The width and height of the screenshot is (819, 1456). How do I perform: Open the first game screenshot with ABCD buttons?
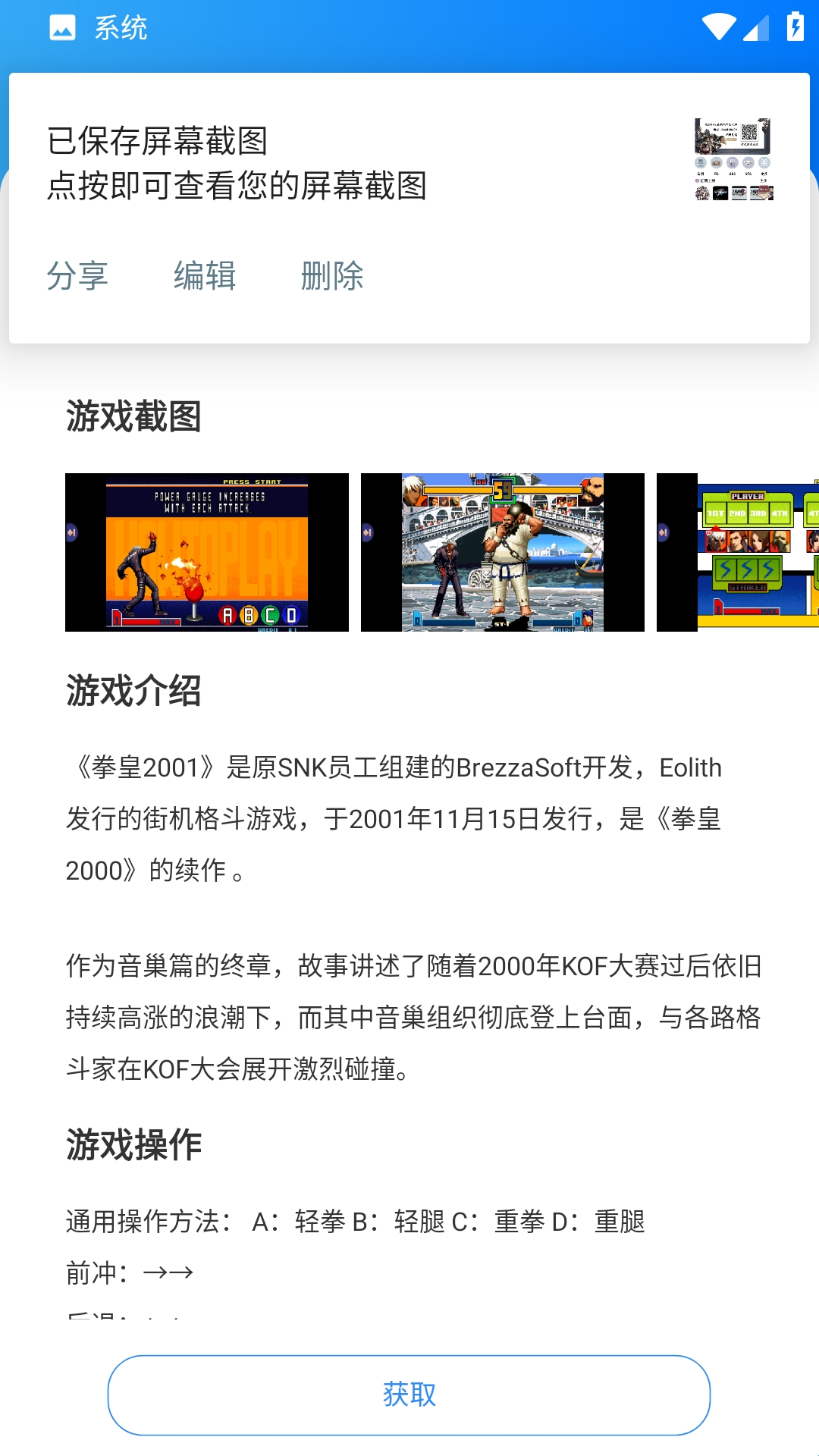pyautogui.click(x=207, y=552)
